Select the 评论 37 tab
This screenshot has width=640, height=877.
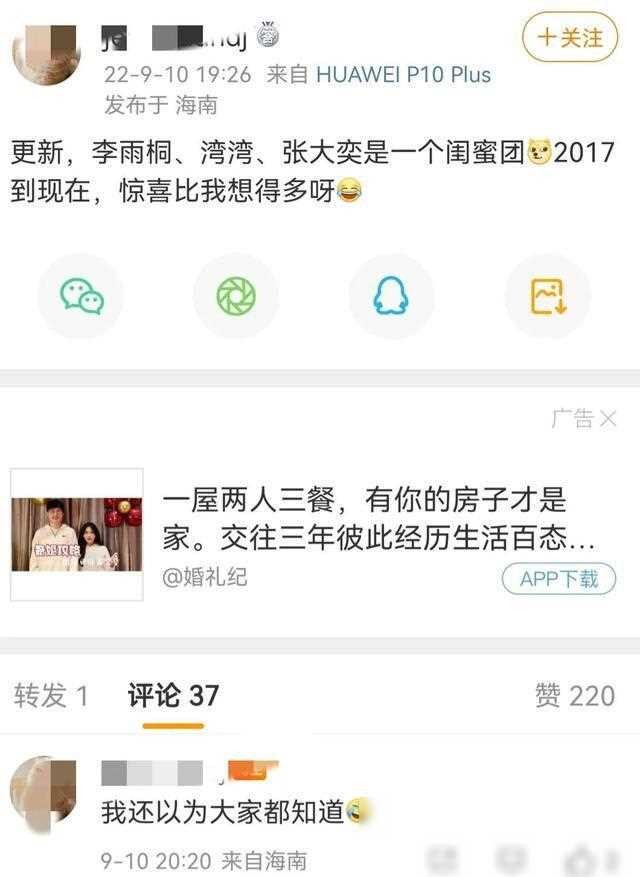pyautogui.click(x=173, y=696)
